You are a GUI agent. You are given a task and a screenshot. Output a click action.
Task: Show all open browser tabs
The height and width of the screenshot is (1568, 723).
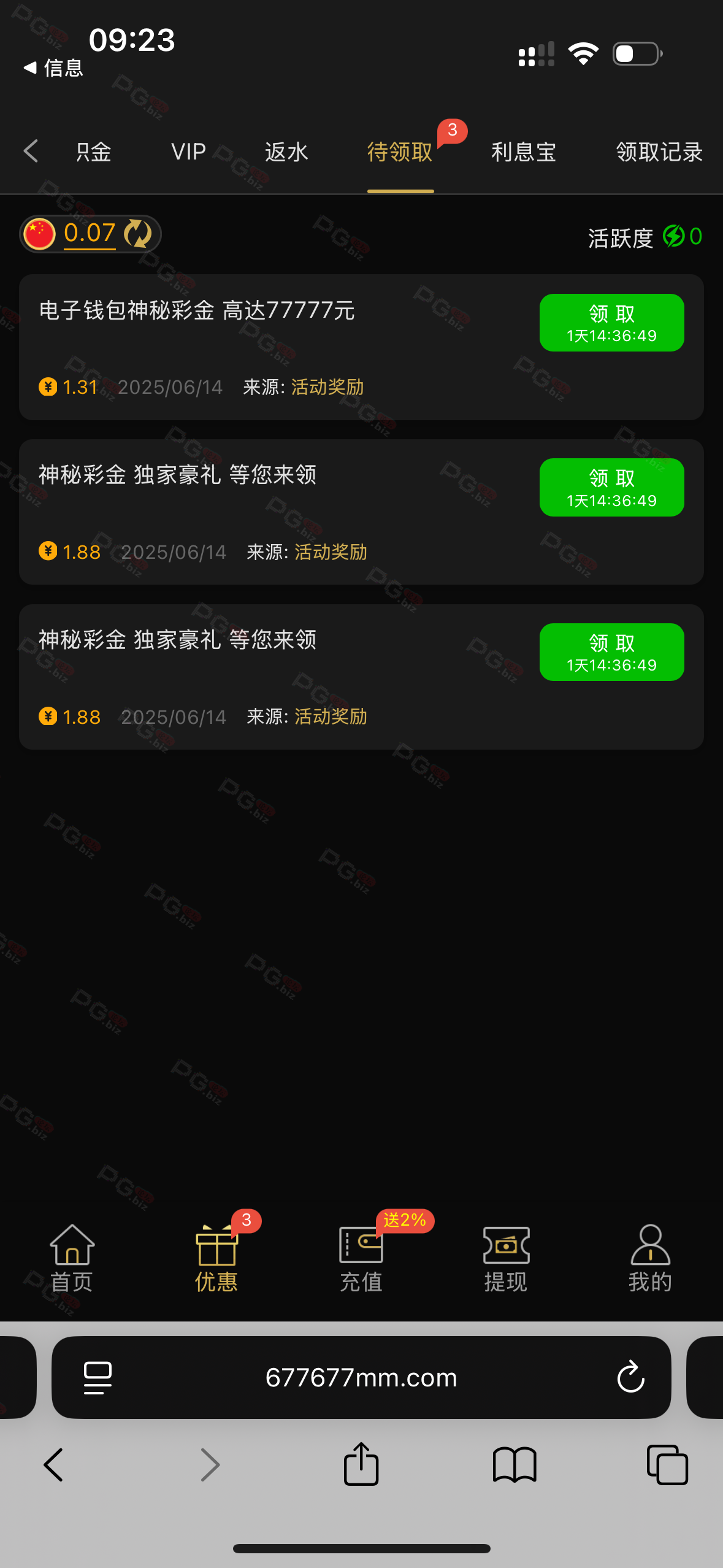click(x=667, y=1465)
